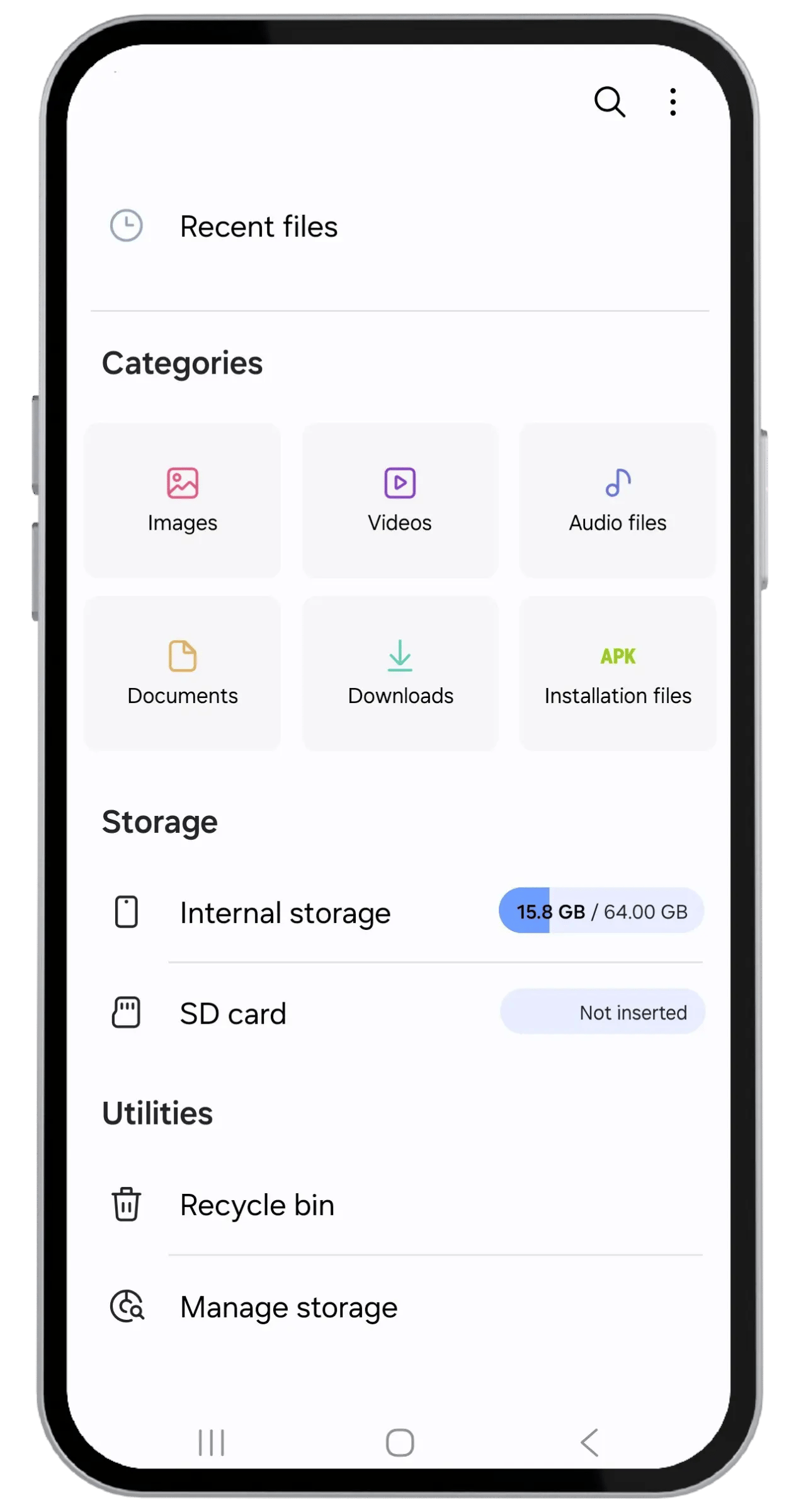View the Downloads category

pos(400,673)
